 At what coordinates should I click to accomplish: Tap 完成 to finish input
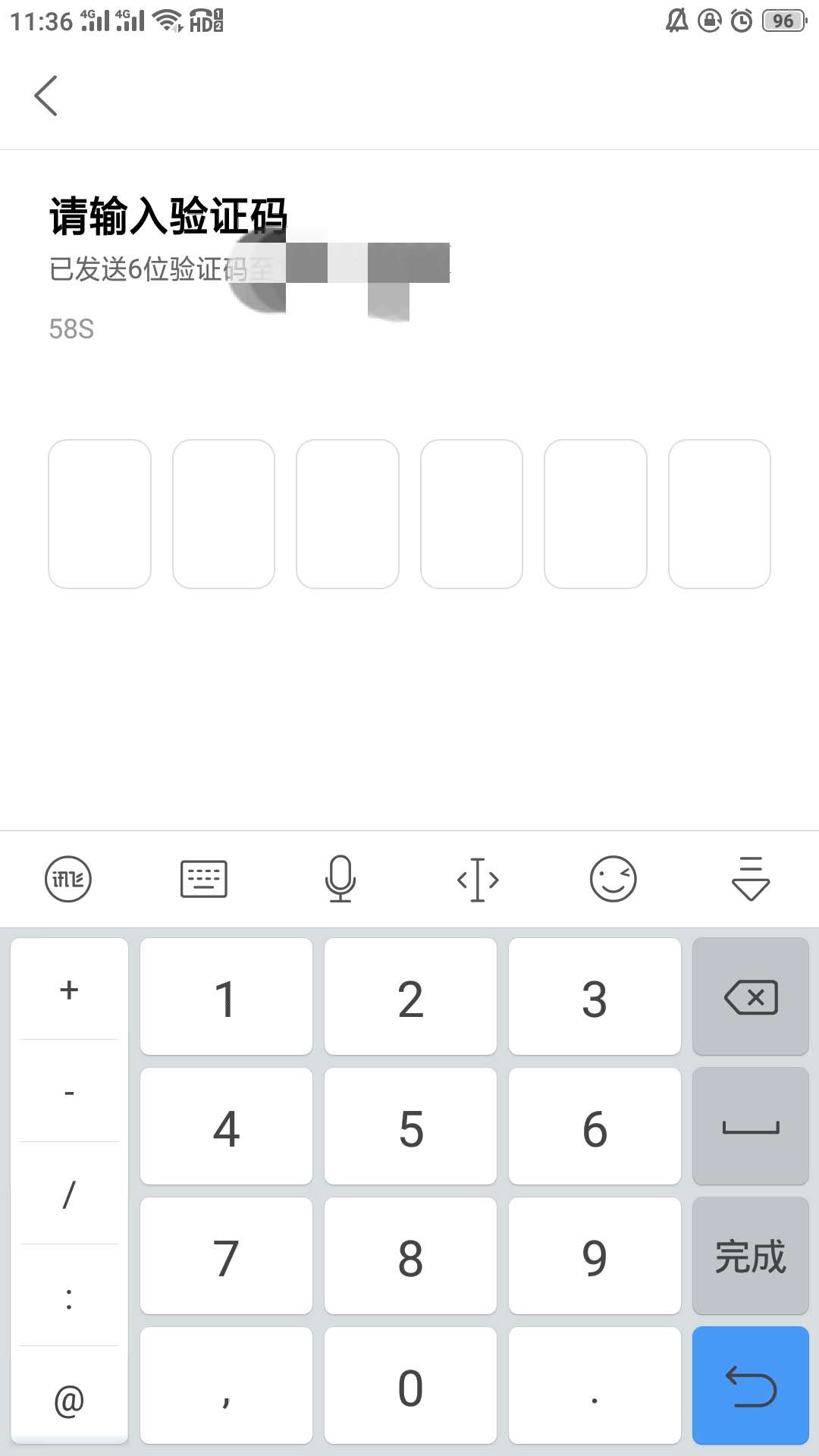(x=750, y=1257)
